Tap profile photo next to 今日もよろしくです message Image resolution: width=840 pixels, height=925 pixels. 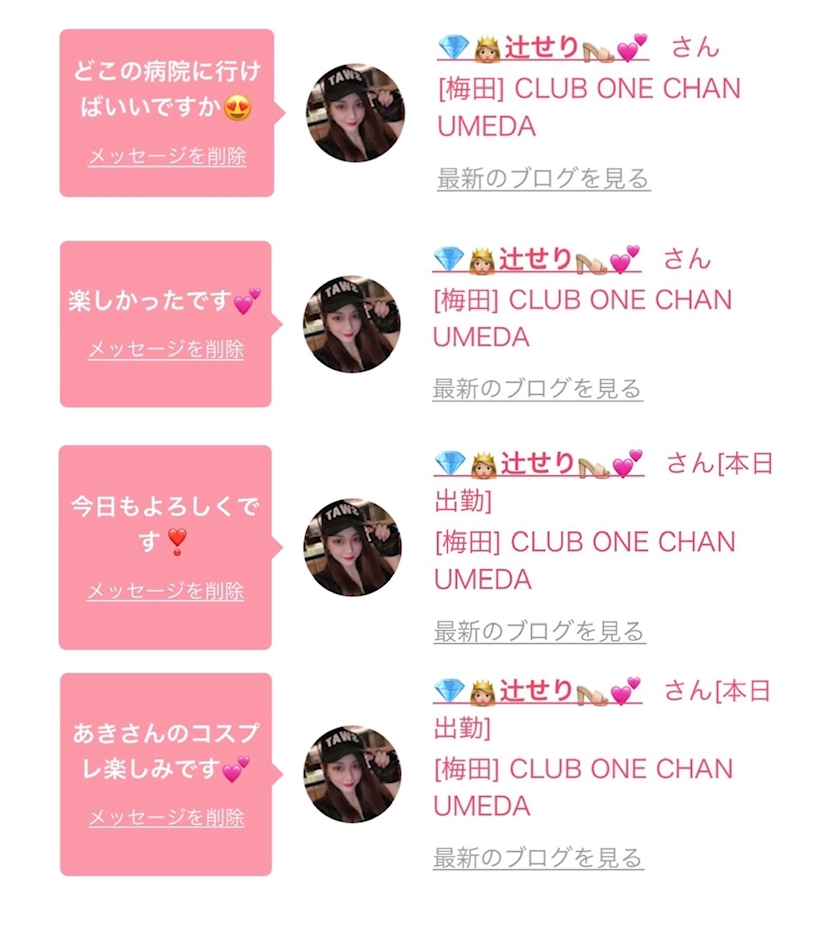352,547
